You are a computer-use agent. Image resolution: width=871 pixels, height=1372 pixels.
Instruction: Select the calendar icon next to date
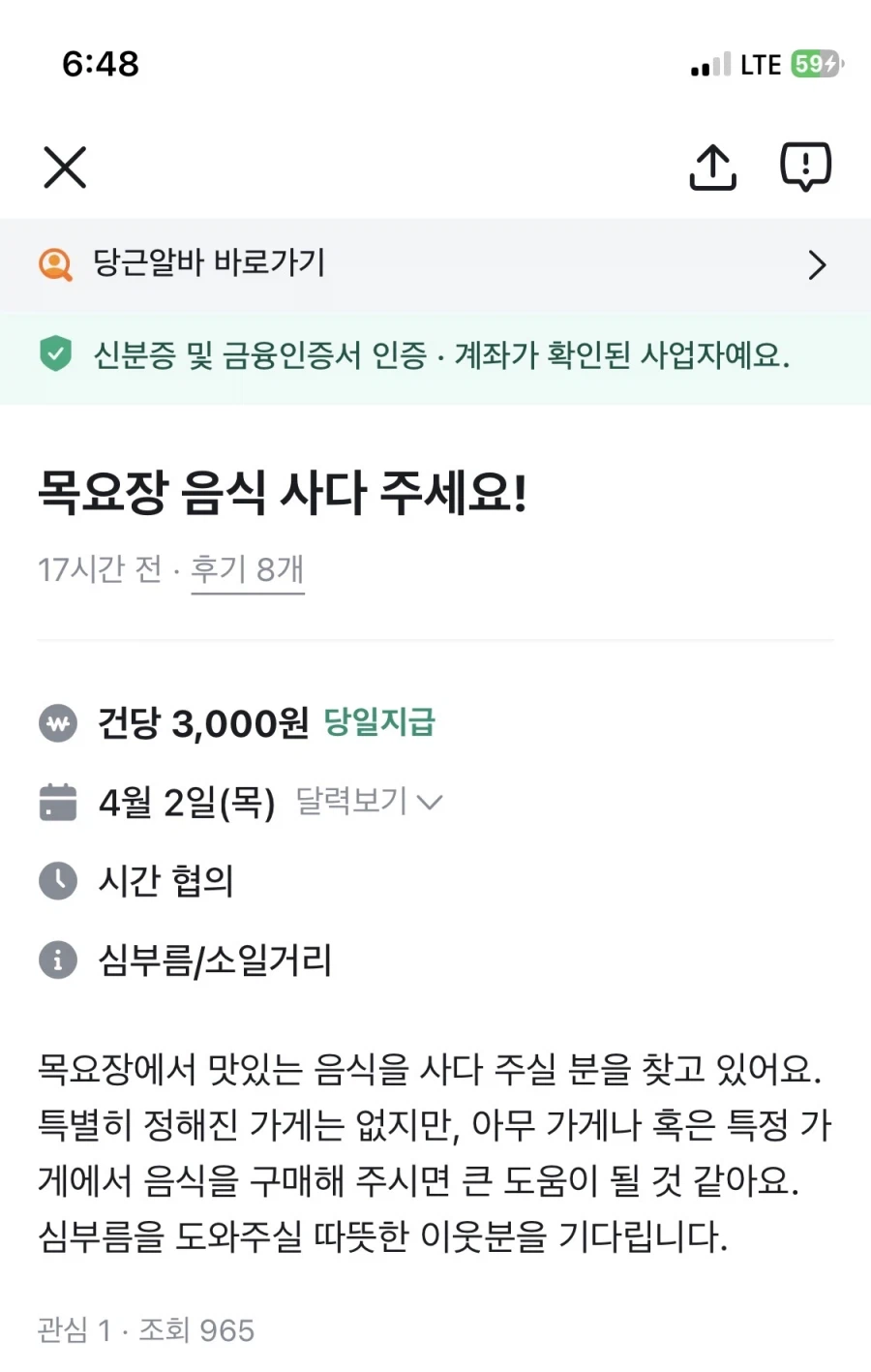[x=58, y=802]
